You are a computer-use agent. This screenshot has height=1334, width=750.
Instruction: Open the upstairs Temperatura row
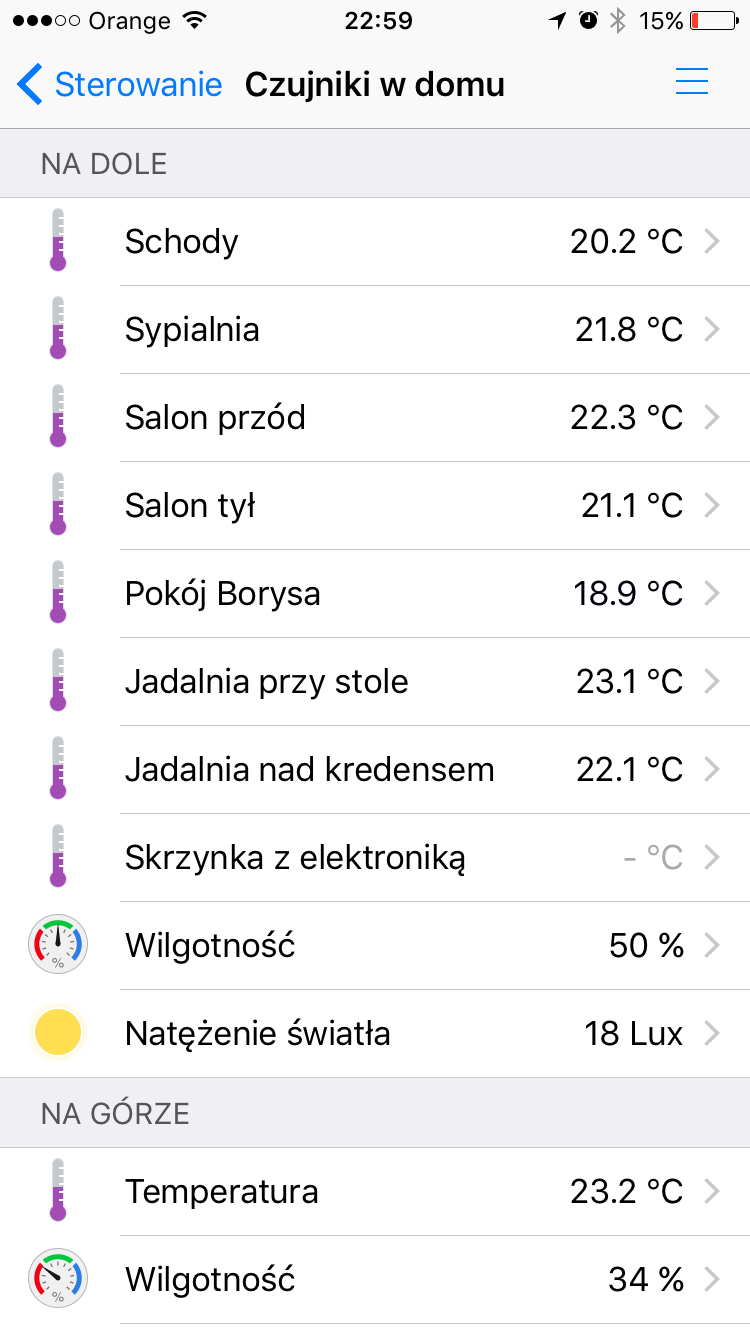coord(375,1192)
